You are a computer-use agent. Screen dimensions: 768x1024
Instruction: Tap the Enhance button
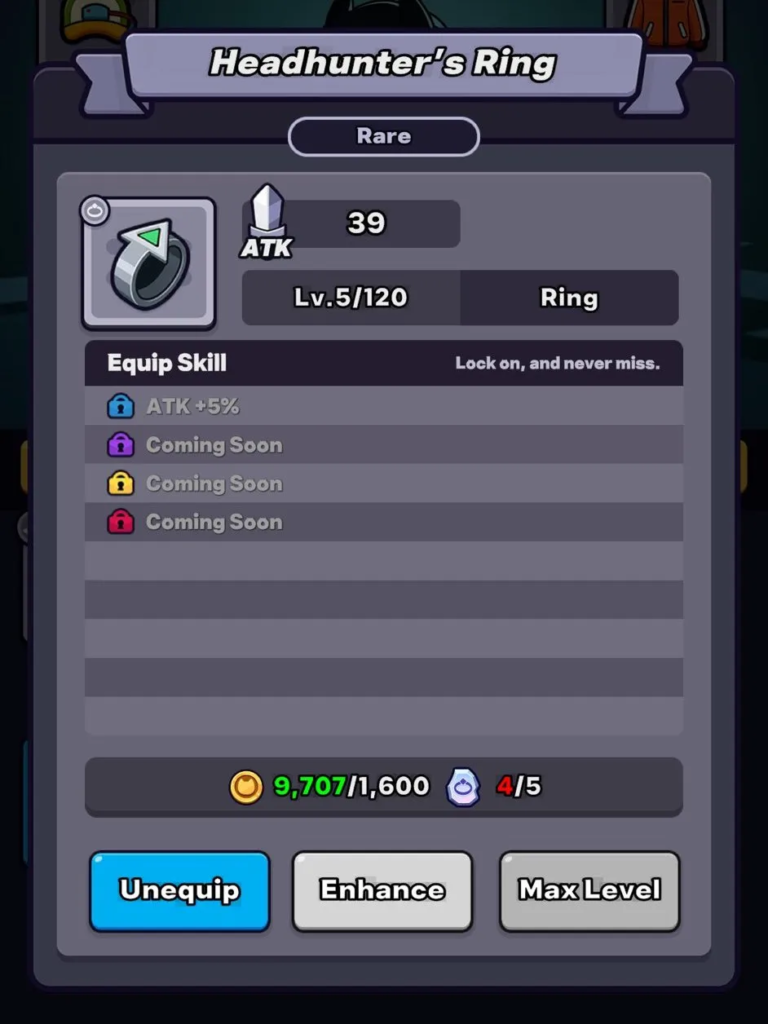click(382, 890)
